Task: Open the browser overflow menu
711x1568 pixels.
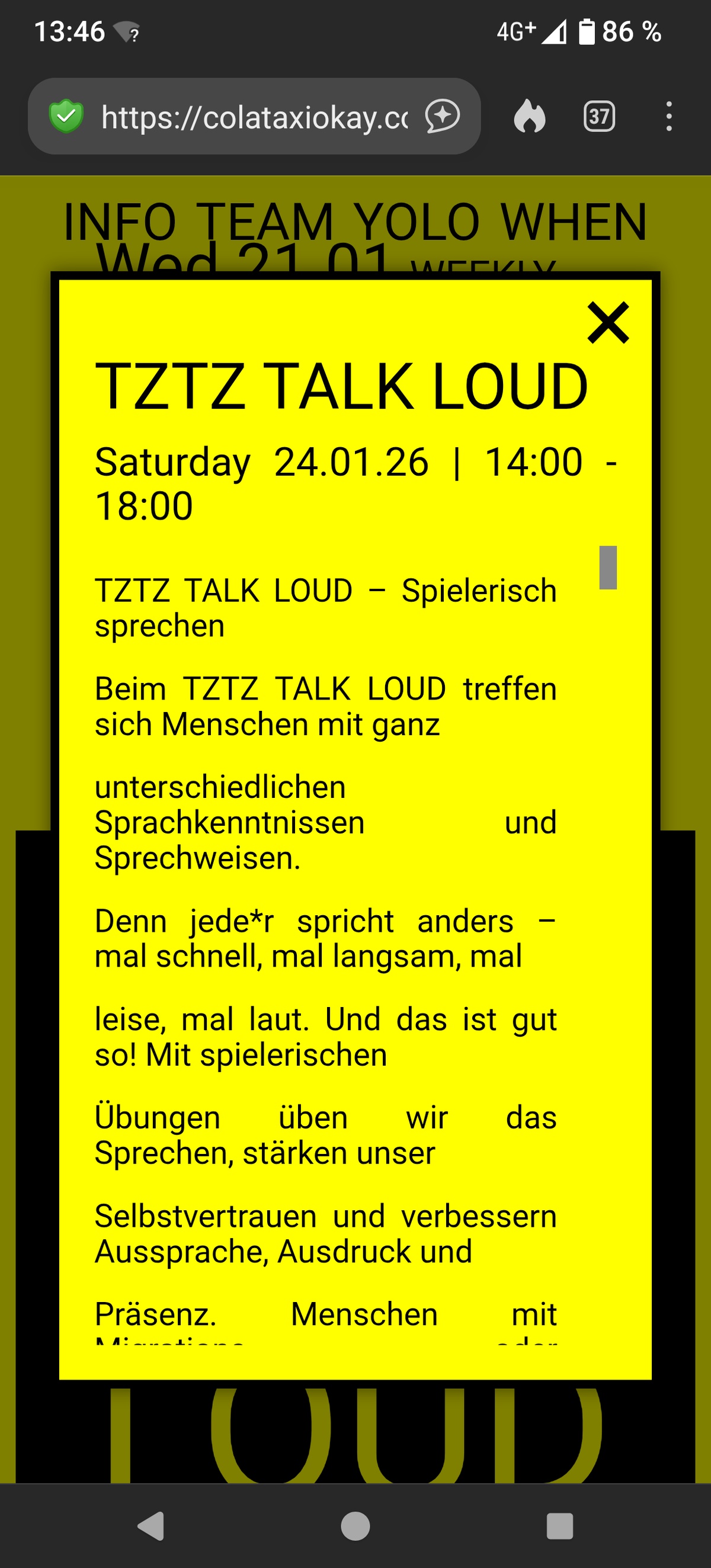Action: click(668, 116)
